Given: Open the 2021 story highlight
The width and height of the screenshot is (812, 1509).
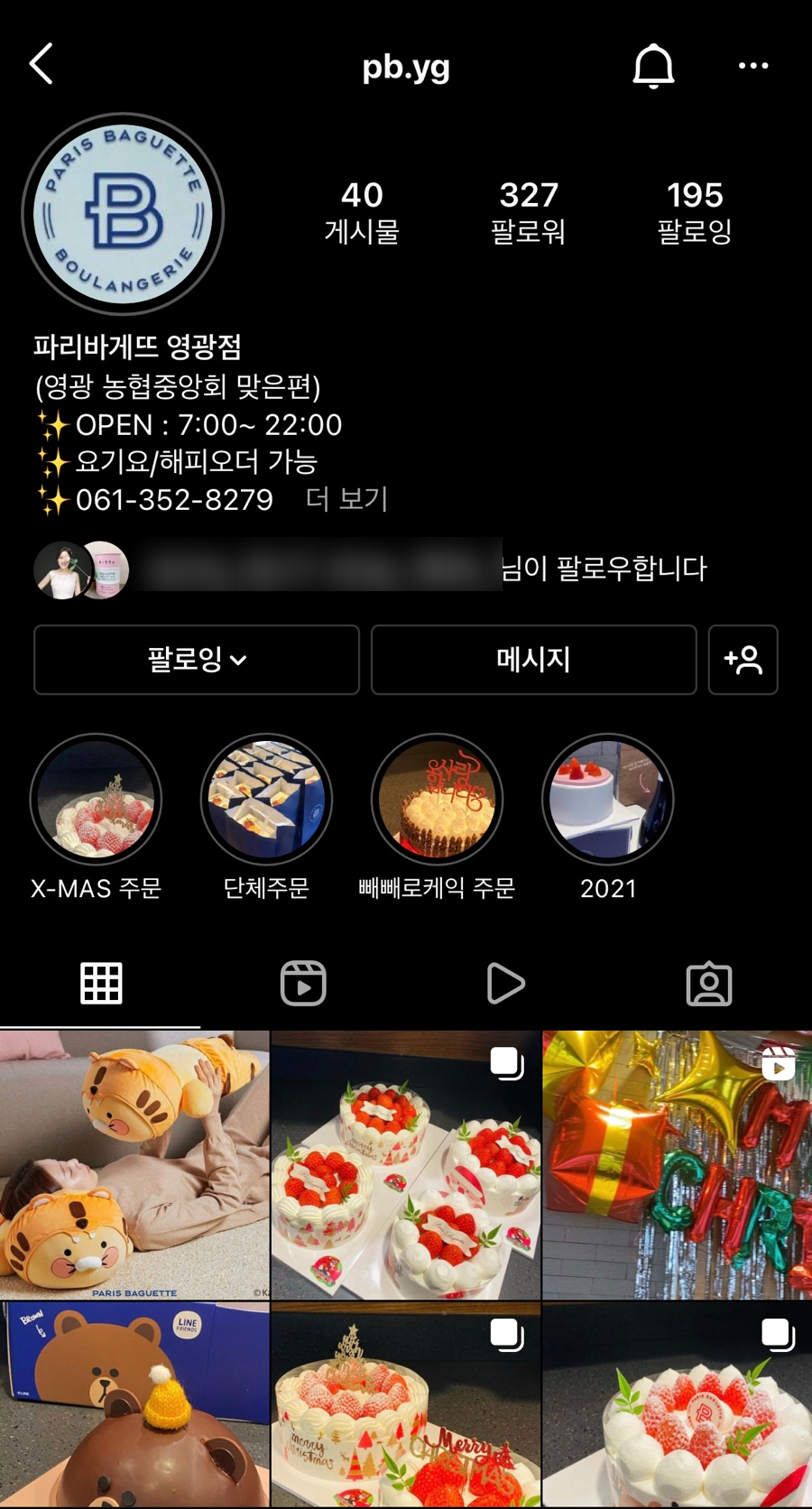Looking at the screenshot, I should pos(607,800).
